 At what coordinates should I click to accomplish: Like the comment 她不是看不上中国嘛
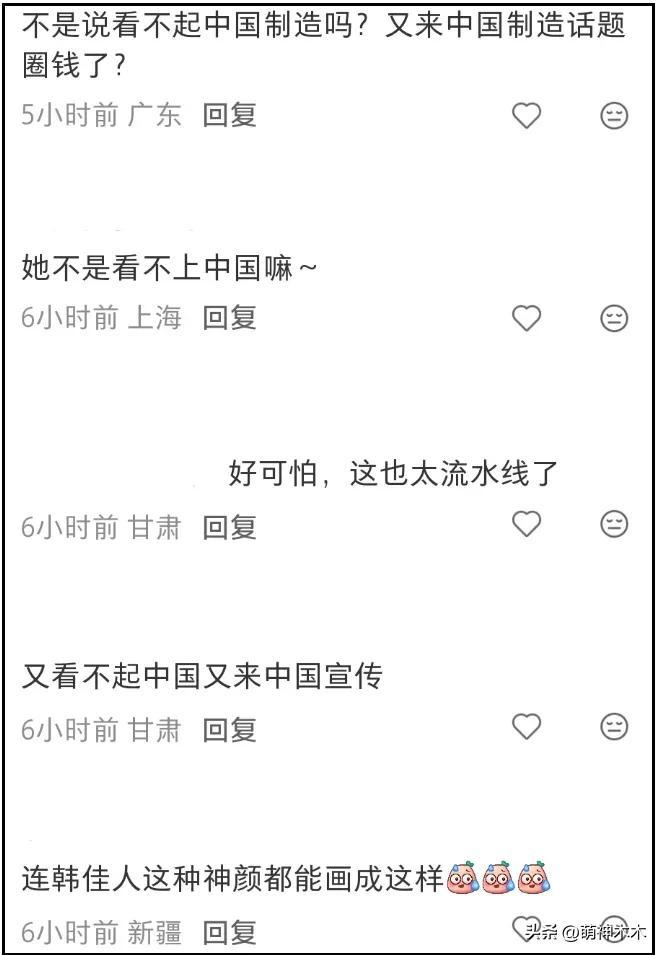click(526, 319)
